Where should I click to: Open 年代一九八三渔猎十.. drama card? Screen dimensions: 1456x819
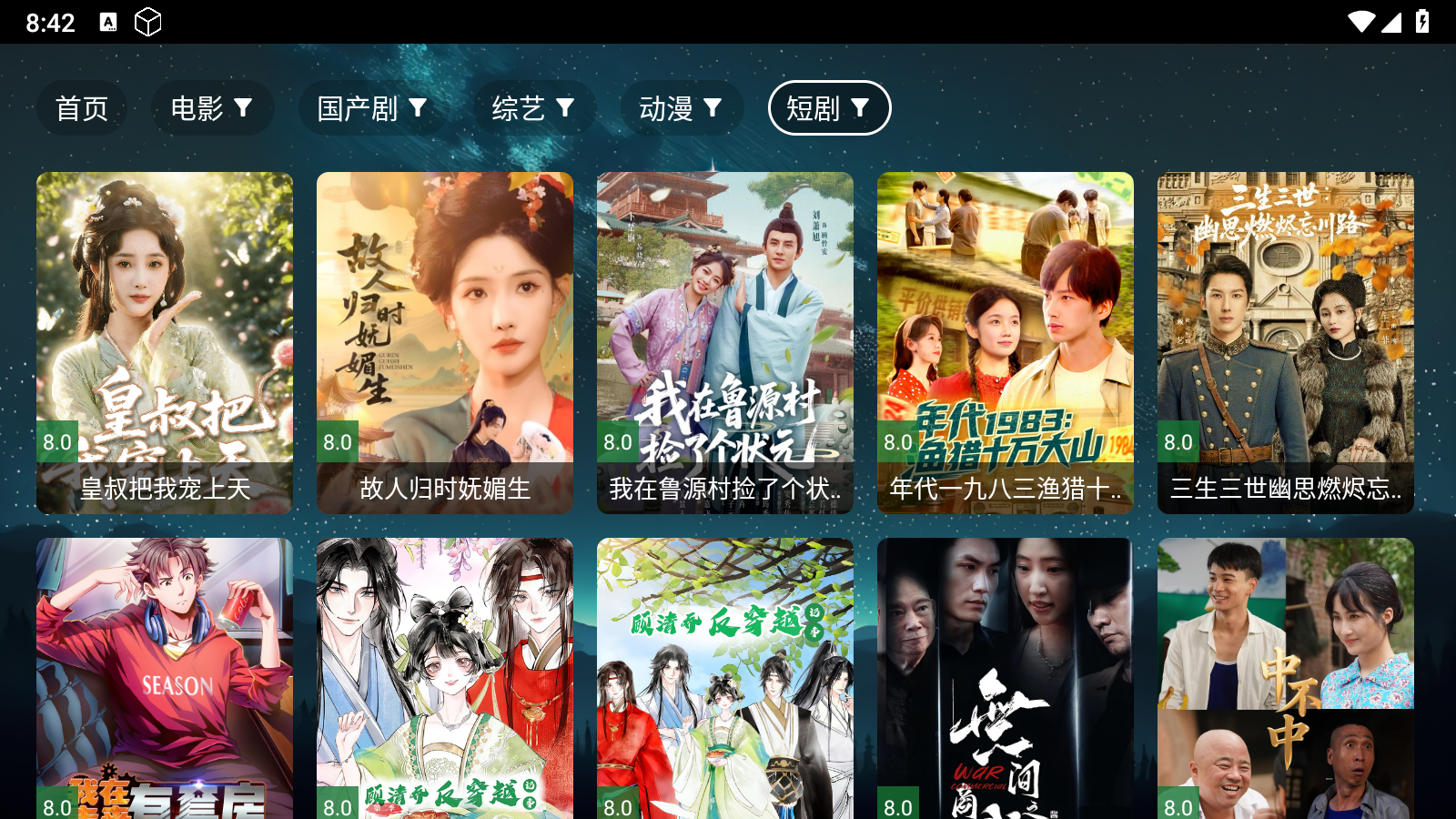[1006, 342]
